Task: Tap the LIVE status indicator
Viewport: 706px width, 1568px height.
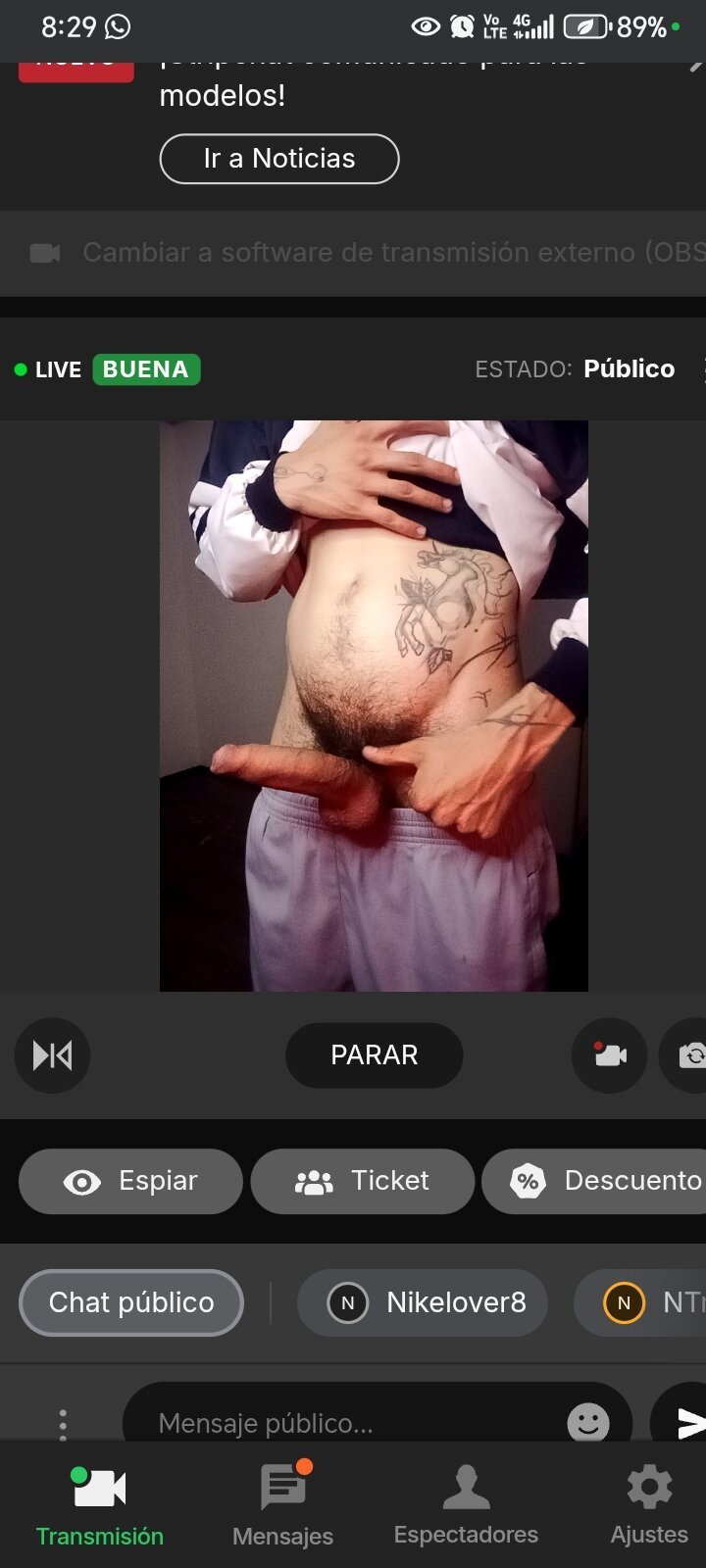Action: (48, 369)
